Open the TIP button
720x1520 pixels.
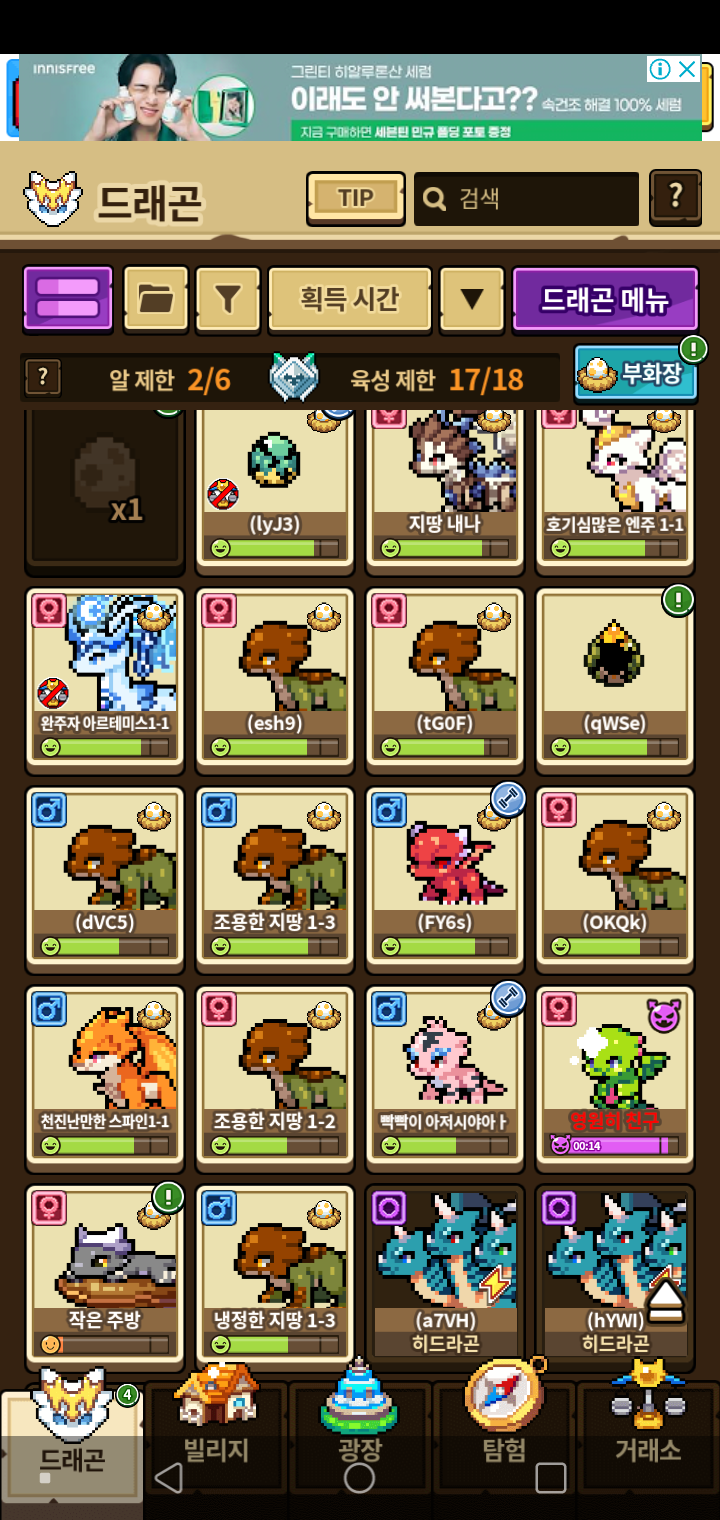(355, 198)
